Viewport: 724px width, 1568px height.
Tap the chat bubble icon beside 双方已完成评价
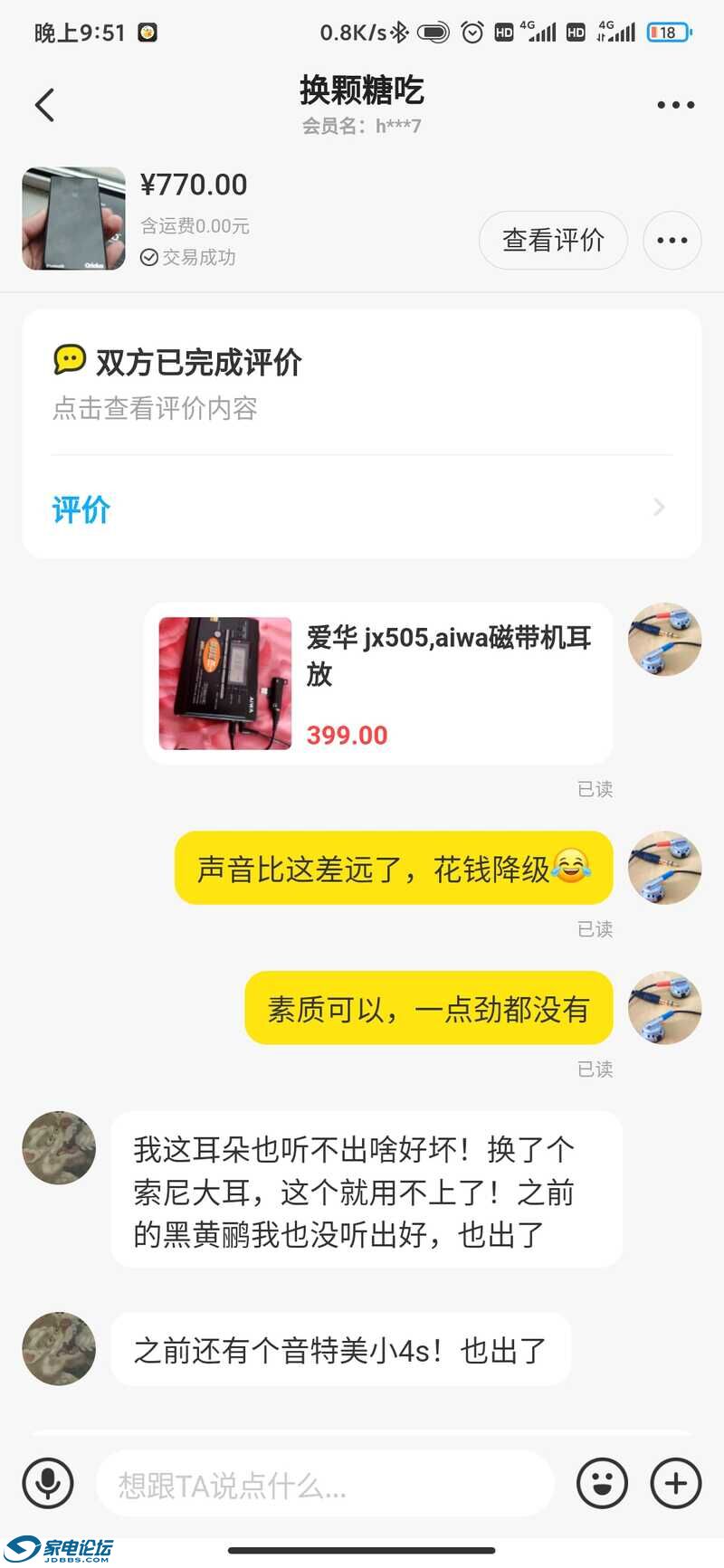click(x=67, y=362)
